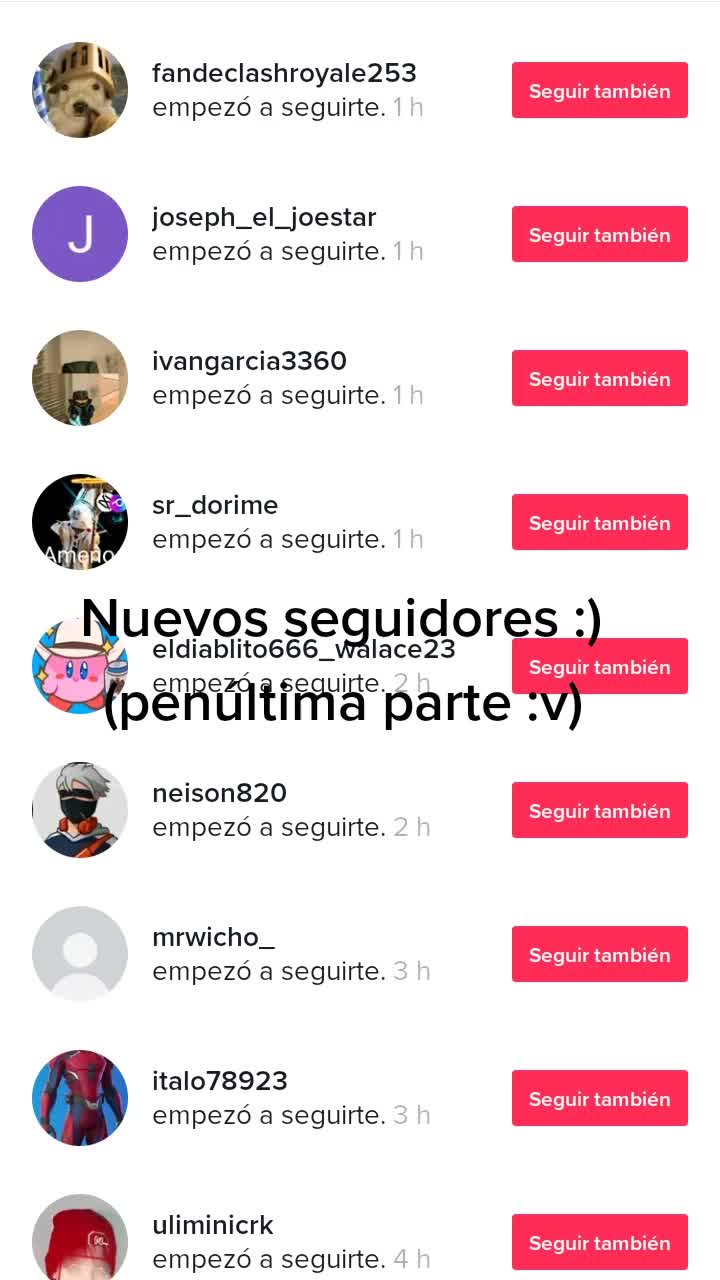Open fandeclashroyale253's profile picture

pyautogui.click(x=80, y=90)
